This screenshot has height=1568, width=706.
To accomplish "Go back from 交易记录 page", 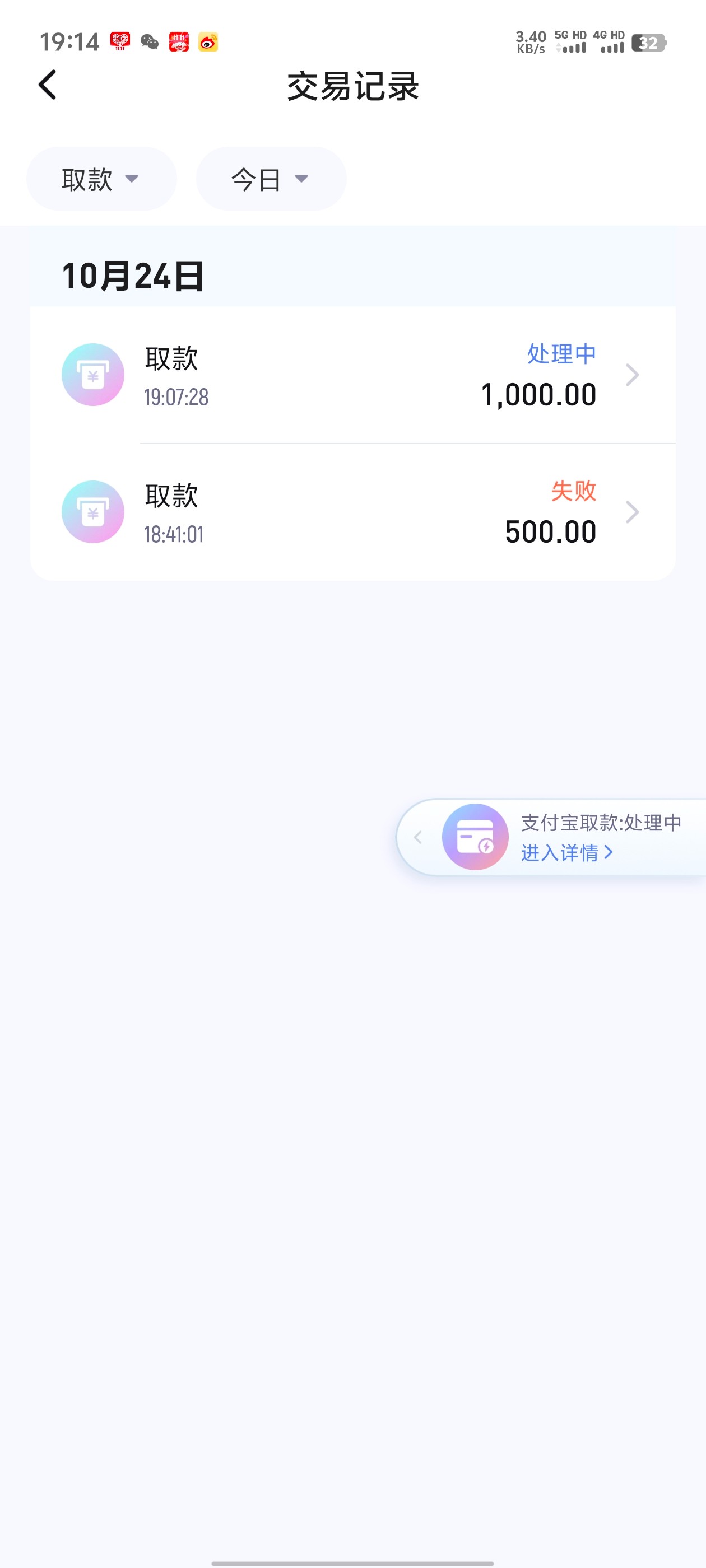I will pyautogui.click(x=48, y=85).
